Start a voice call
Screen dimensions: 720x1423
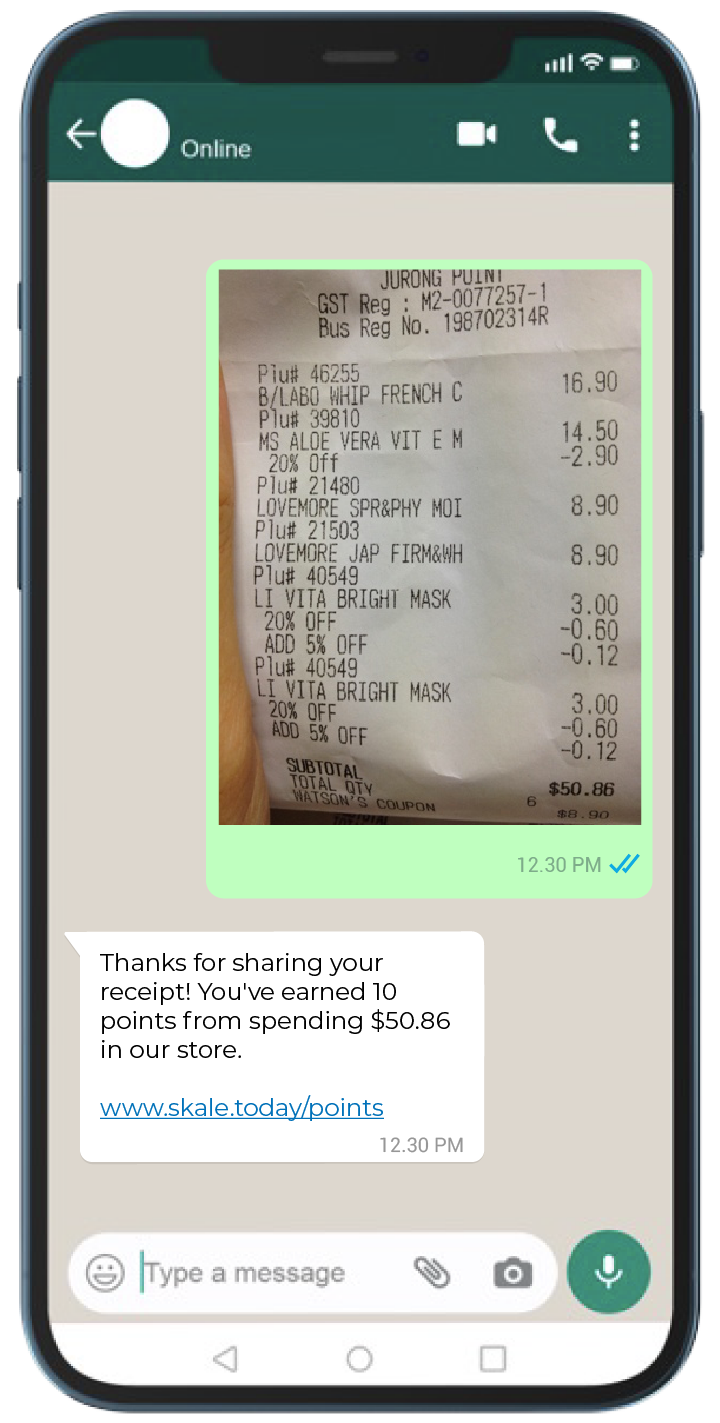point(560,134)
